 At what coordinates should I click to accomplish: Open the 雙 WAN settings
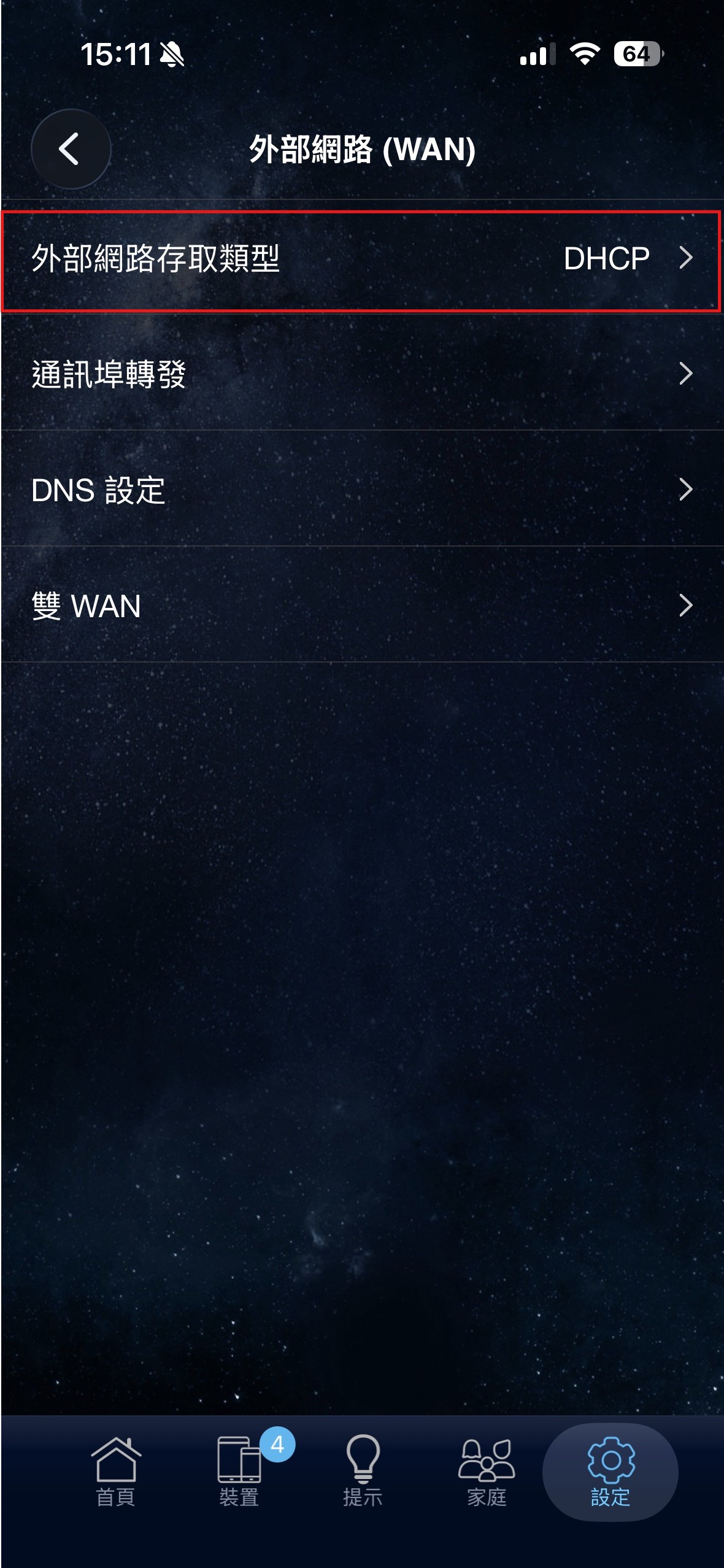point(362,606)
